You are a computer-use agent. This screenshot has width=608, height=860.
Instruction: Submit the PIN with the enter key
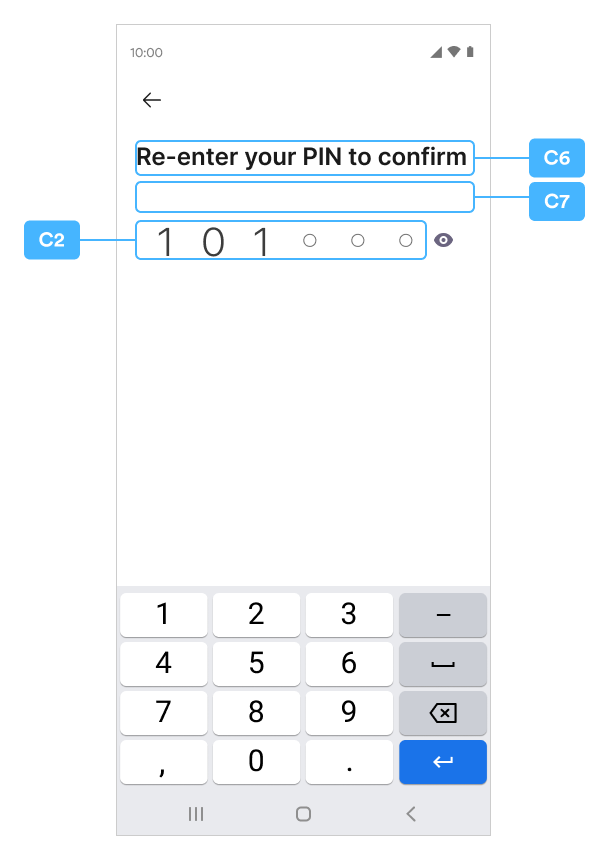tap(442, 762)
